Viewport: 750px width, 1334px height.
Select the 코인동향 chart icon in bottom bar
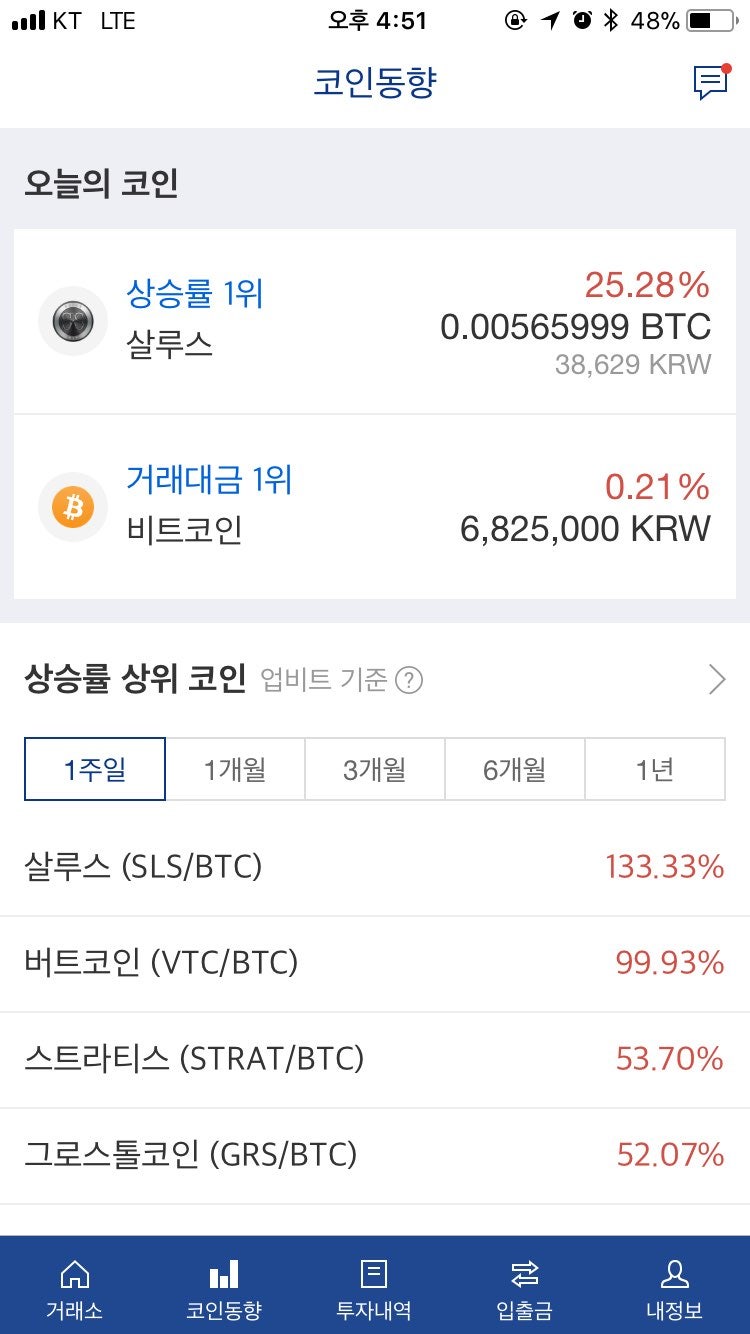(x=225, y=1285)
